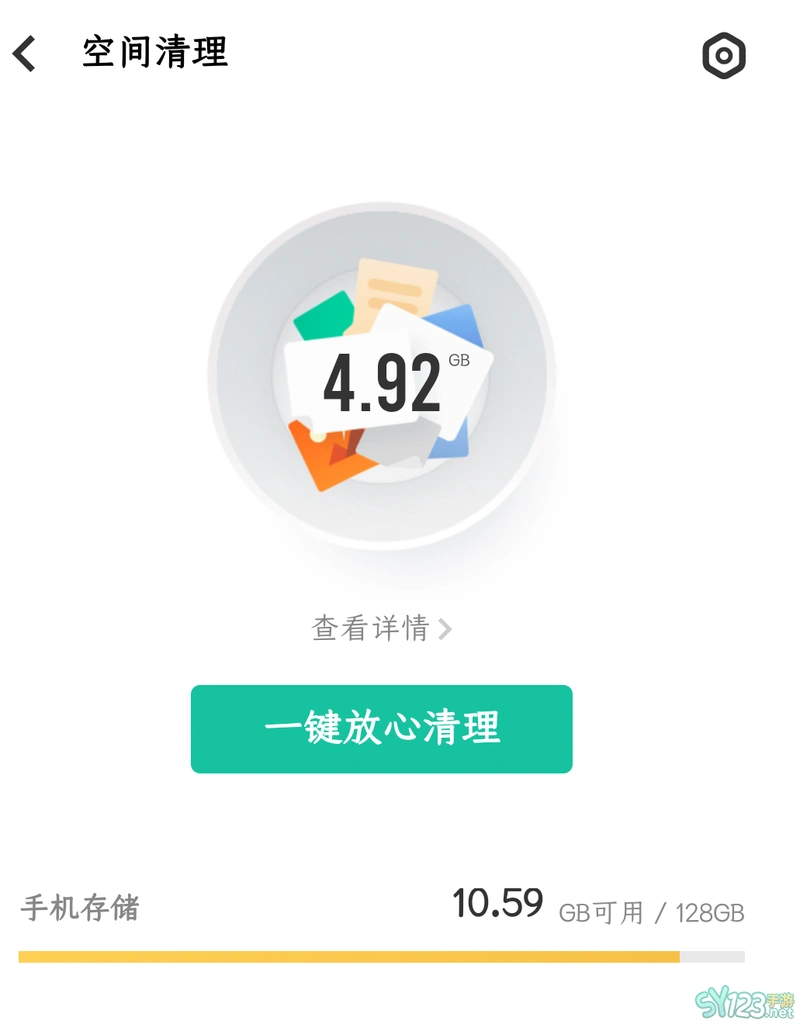Open the settings hexagon icon

724,55
